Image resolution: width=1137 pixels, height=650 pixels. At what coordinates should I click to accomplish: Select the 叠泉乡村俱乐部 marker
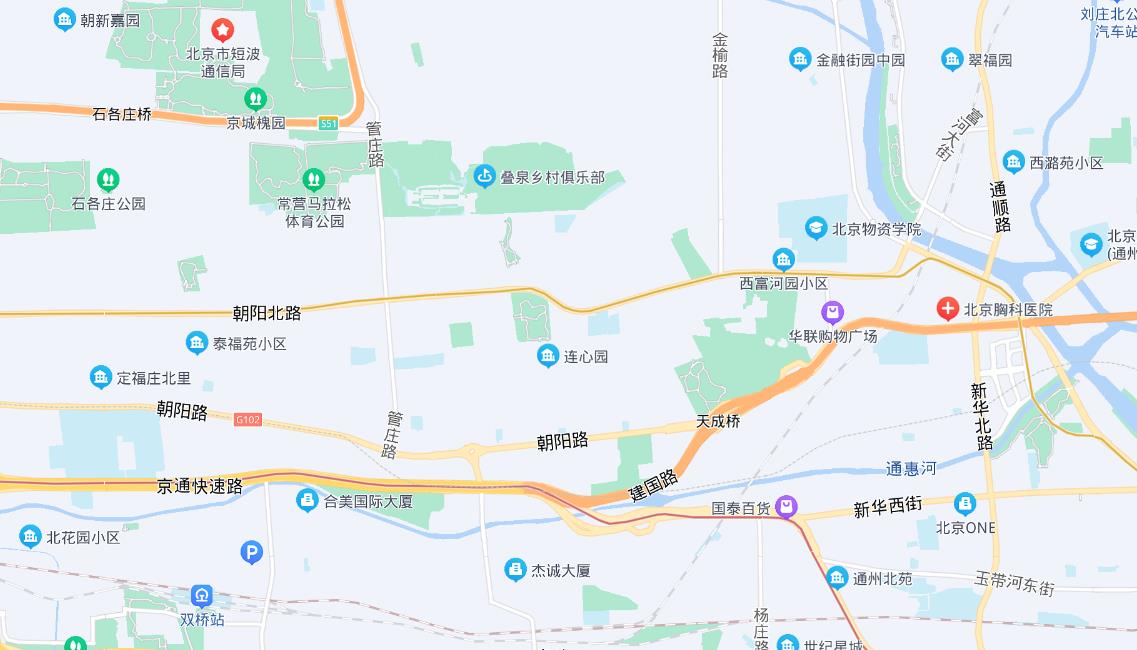pos(485,177)
